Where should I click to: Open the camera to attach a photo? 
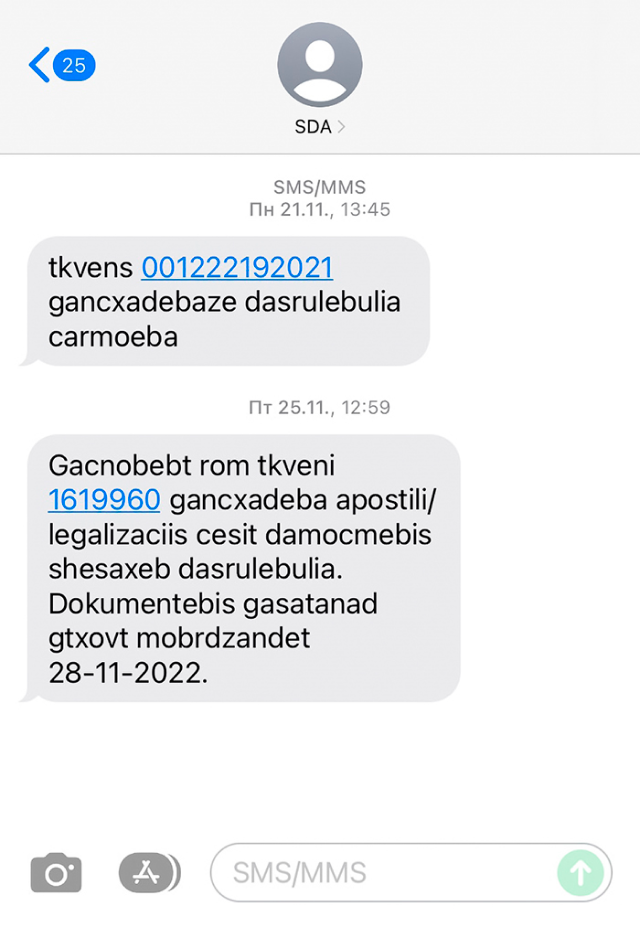[56, 873]
